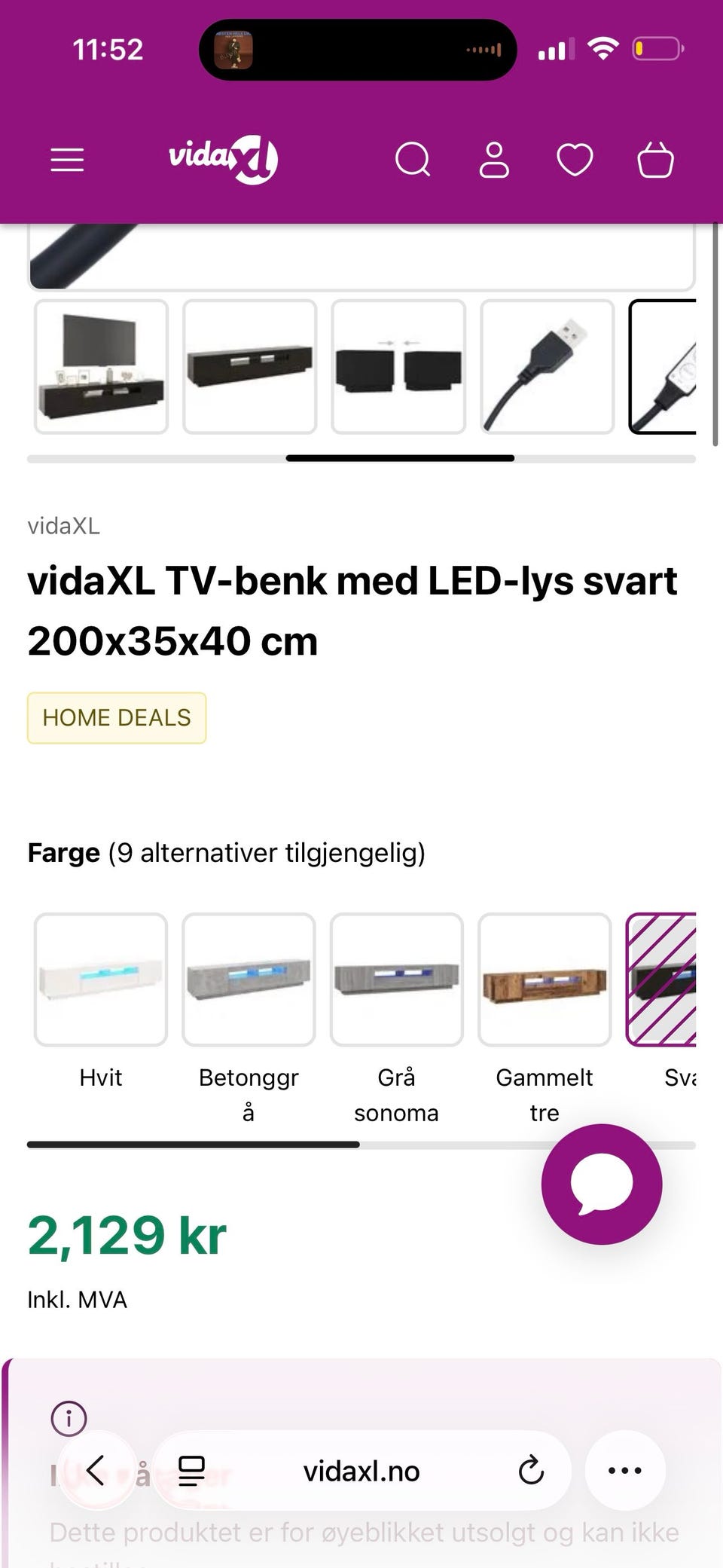This screenshot has width=723, height=1568.
Task: Open the chat support bubble
Action: tap(602, 1184)
